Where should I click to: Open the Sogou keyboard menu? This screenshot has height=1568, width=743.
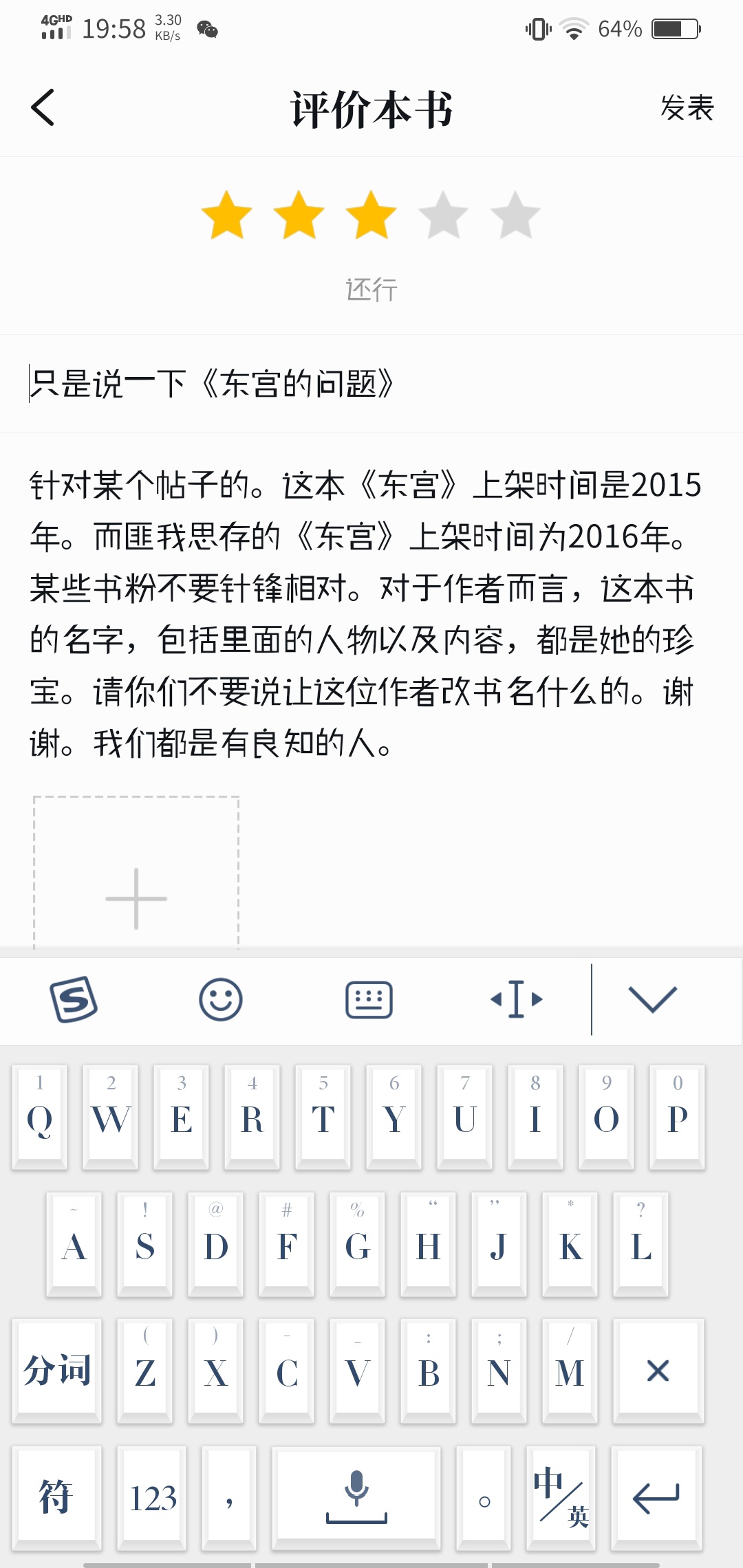click(x=74, y=999)
